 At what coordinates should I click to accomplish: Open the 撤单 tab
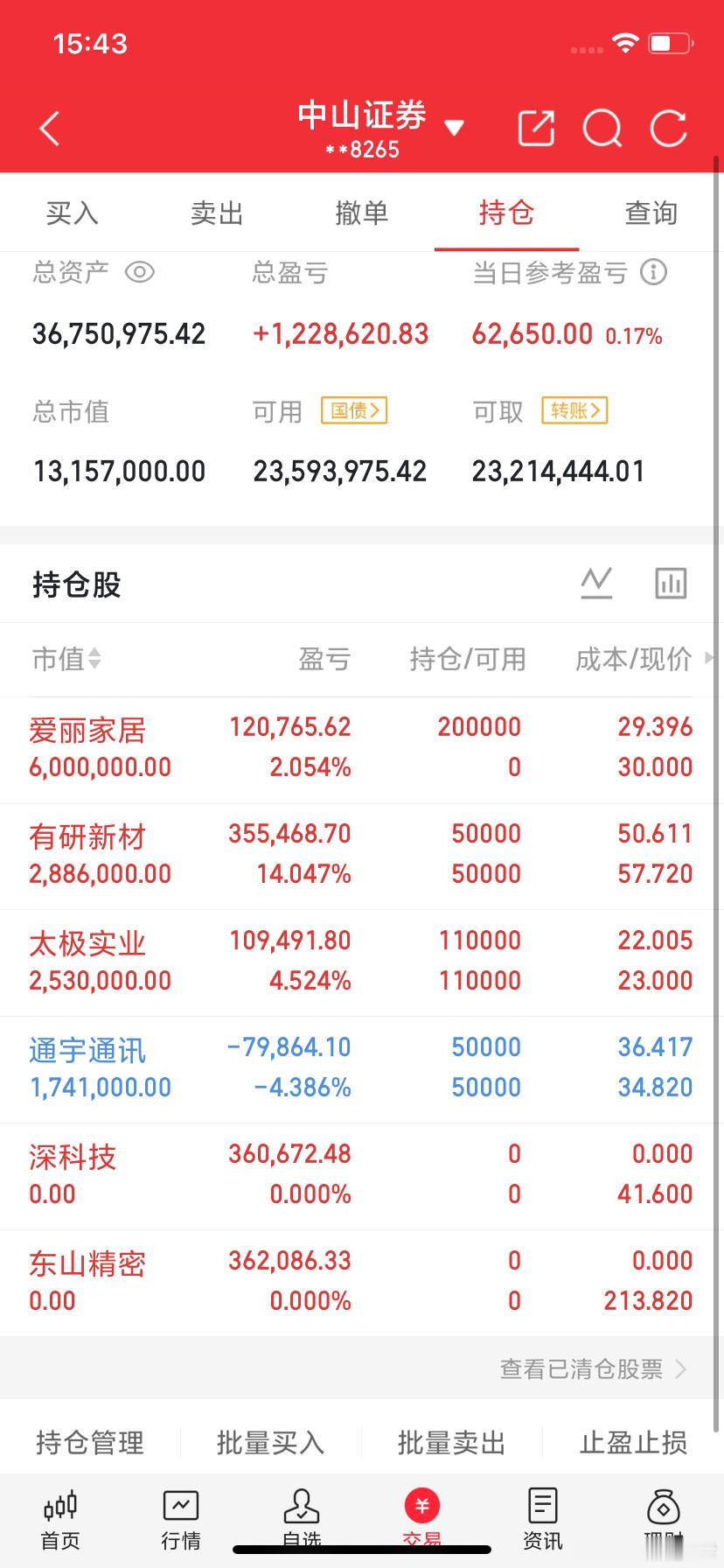[x=361, y=213]
